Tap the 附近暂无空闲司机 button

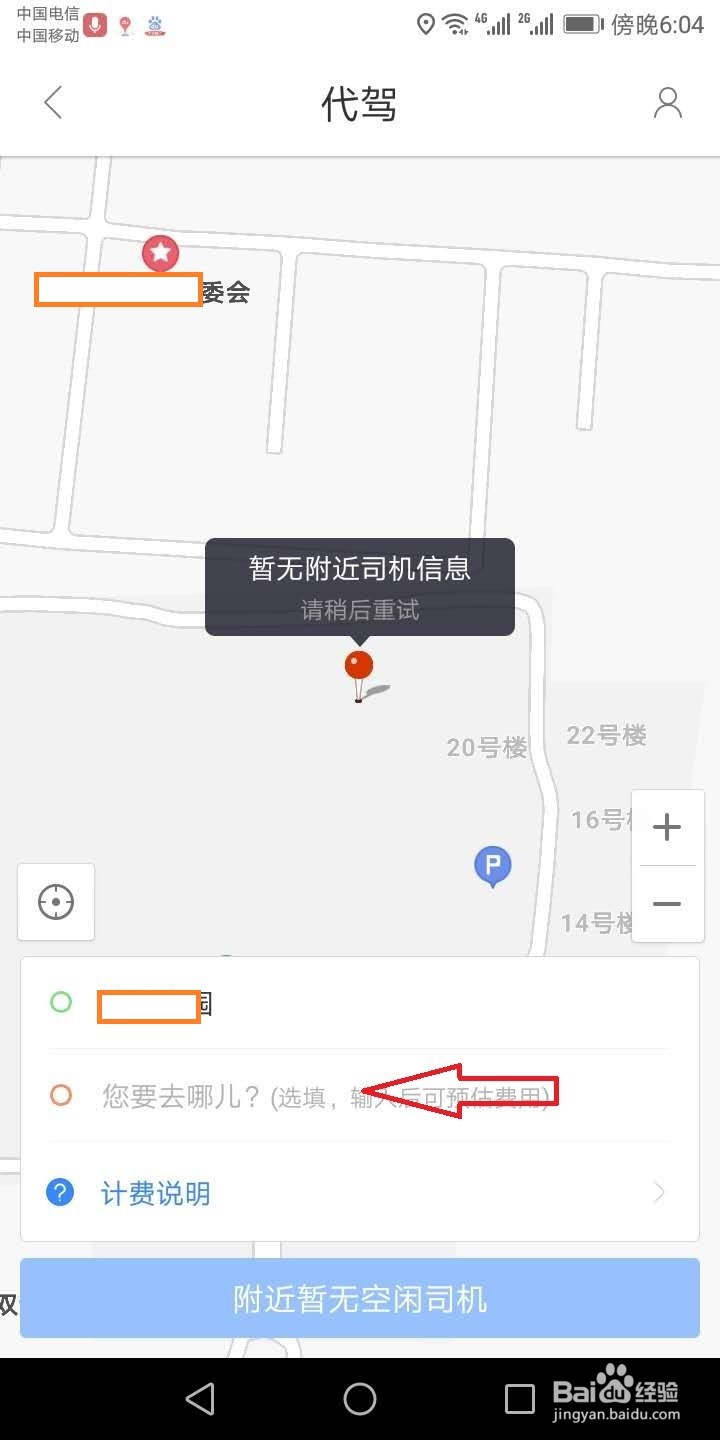[360, 1298]
